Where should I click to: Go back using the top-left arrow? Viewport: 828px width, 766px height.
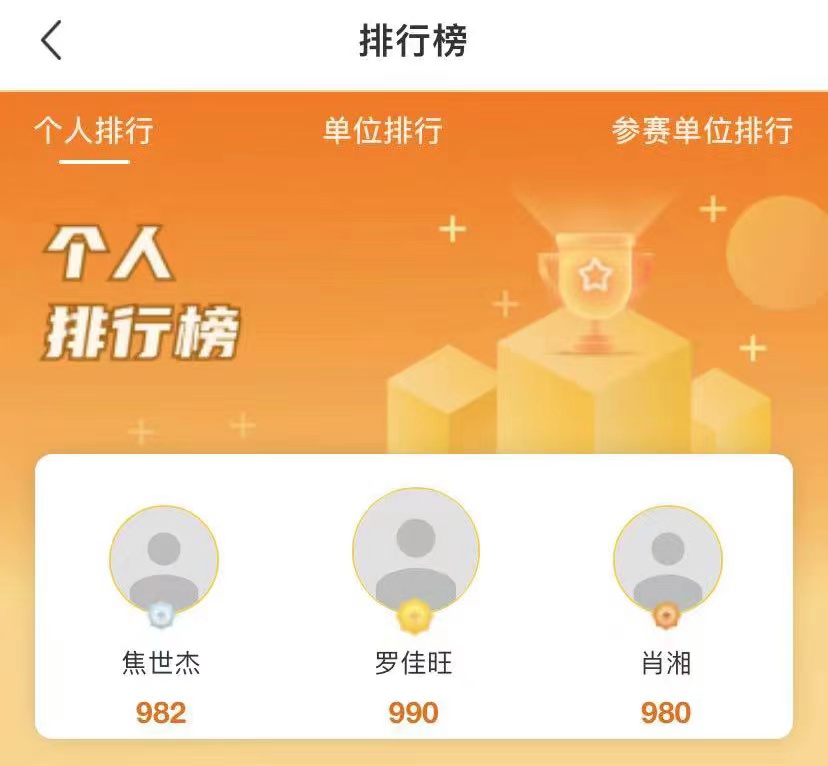click(x=51, y=41)
